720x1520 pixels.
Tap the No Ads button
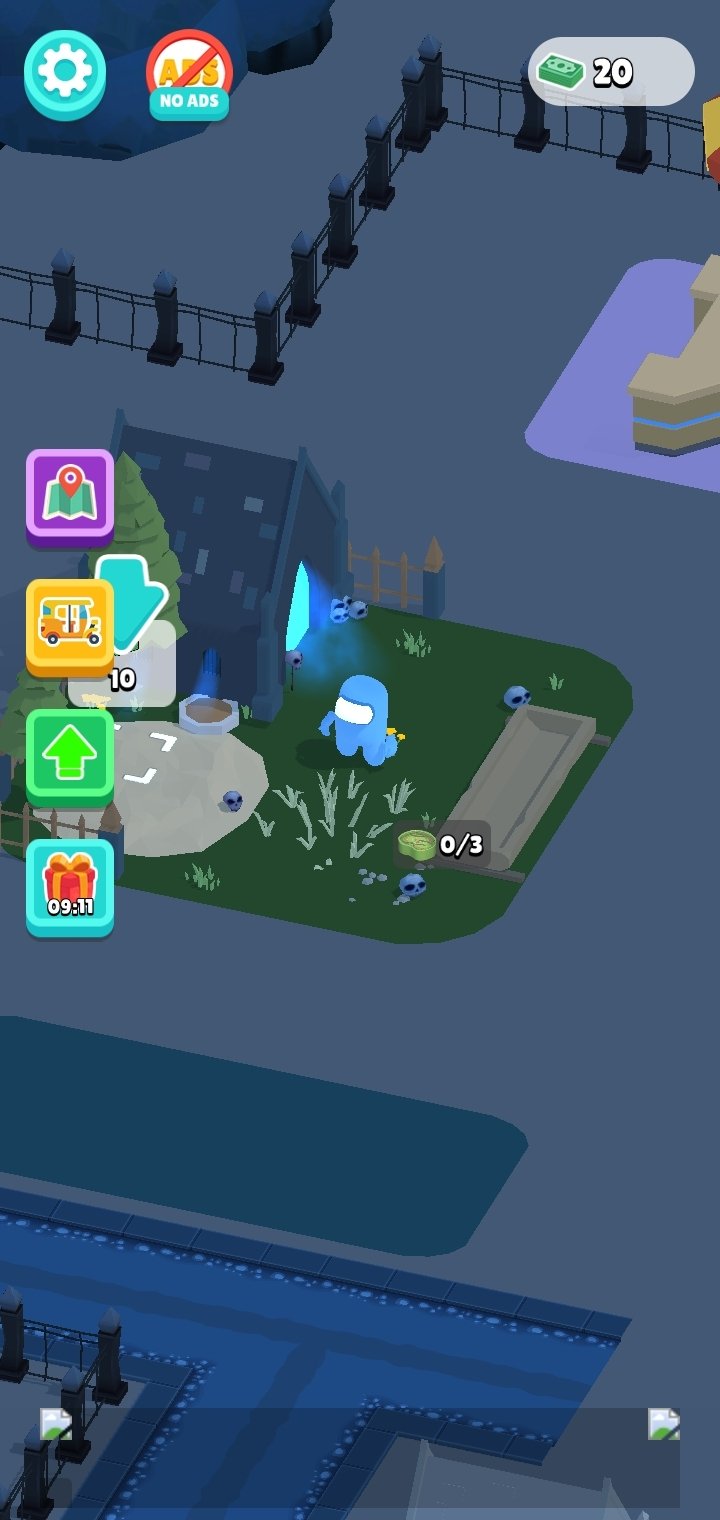[x=190, y=76]
